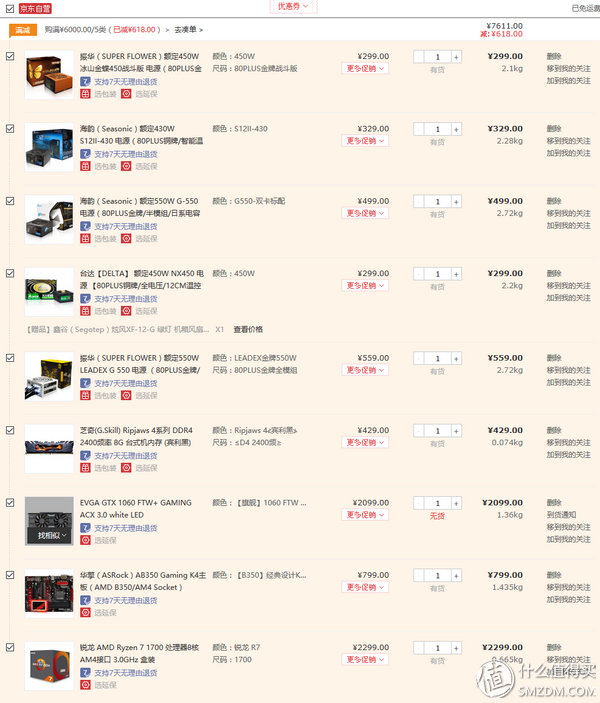Open the 优惠券 coupon dropdown
Image resolution: width=600 pixels, height=703 pixels.
click(x=292, y=6)
